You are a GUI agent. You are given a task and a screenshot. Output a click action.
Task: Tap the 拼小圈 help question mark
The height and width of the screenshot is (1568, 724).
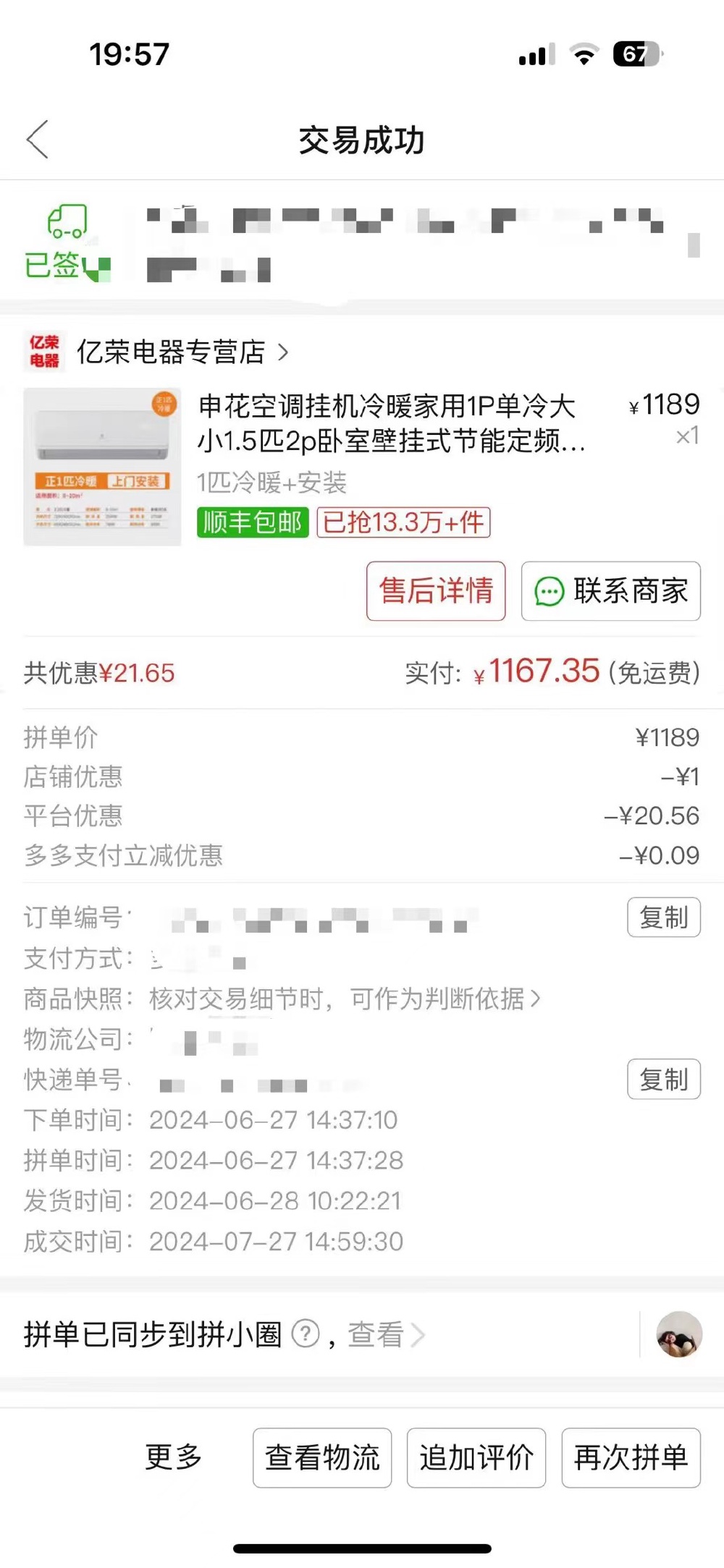[306, 1334]
